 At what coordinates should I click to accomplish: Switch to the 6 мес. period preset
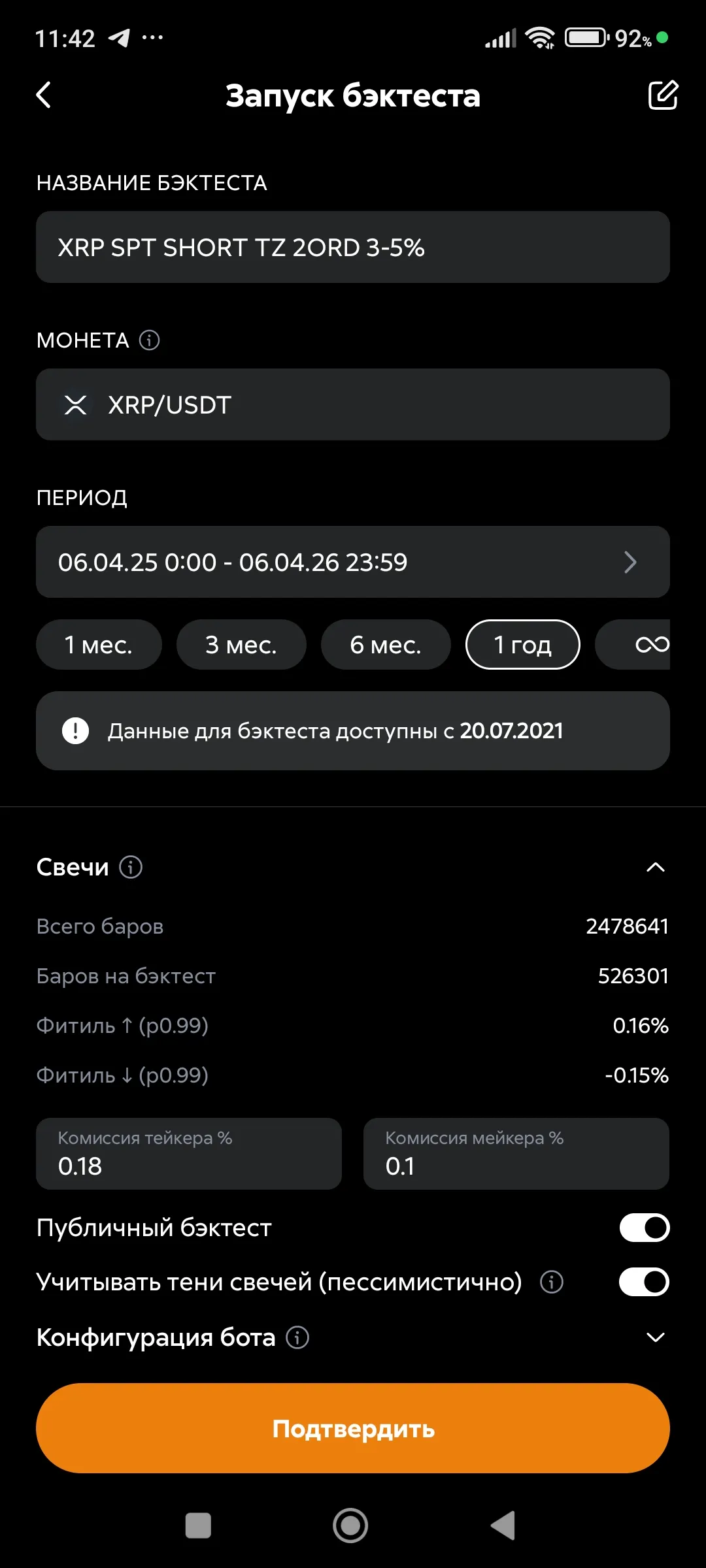[385, 644]
